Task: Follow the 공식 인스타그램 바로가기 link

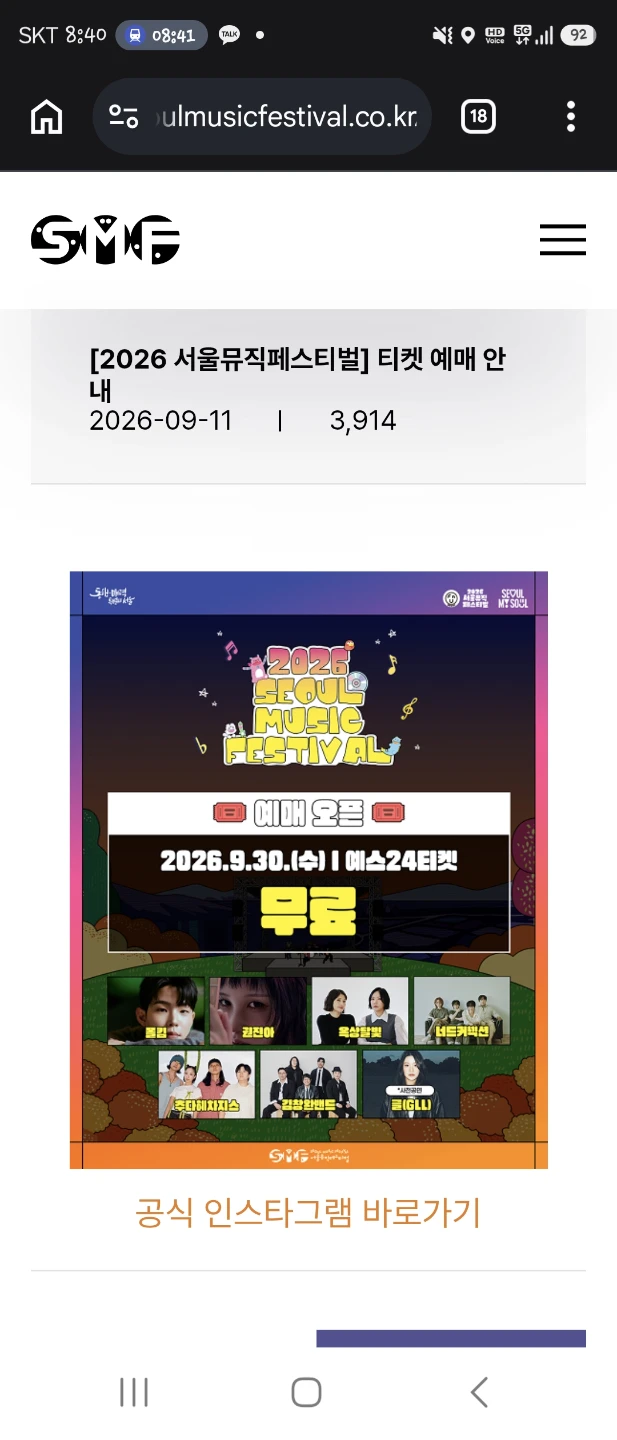Action: tap(309, 1213)
